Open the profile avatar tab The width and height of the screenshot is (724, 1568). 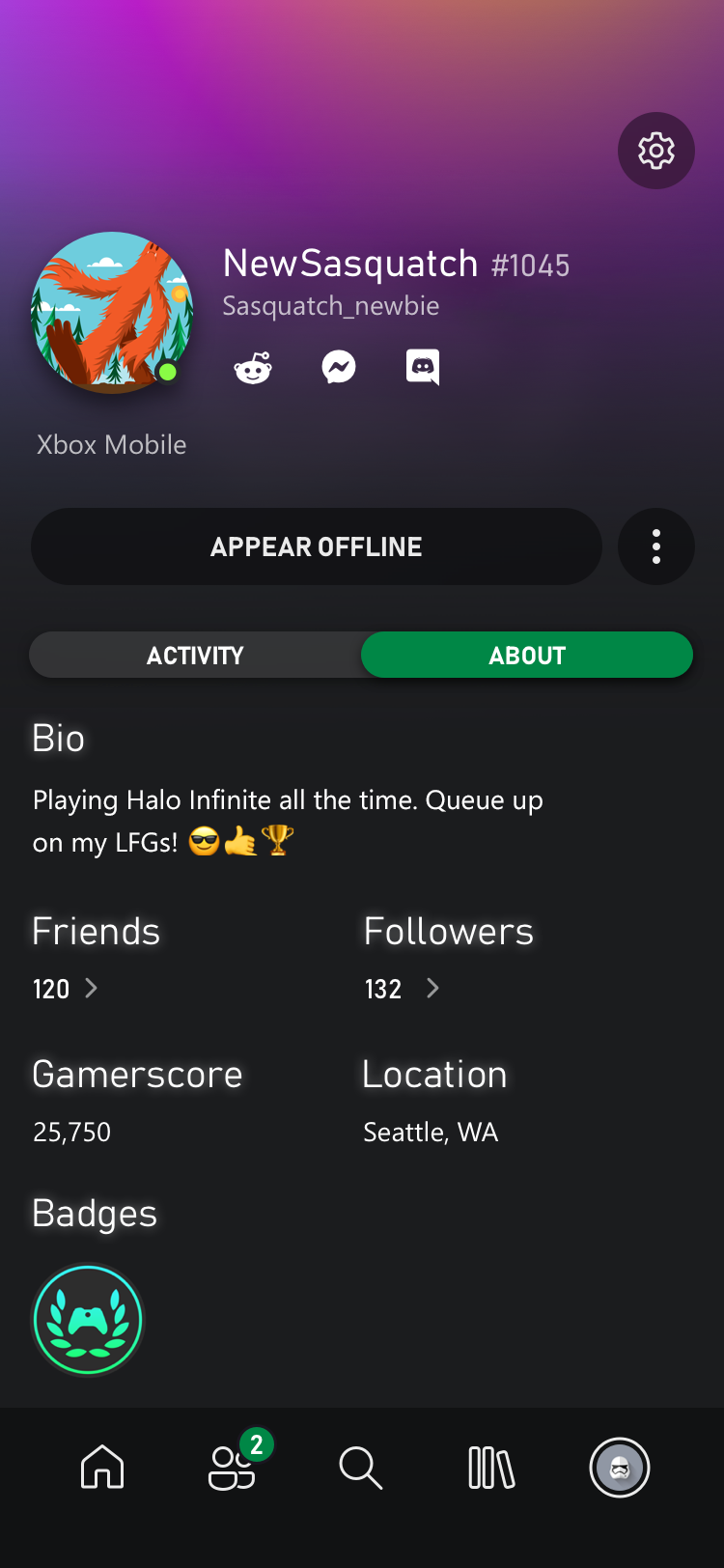tap(620, 1468)
